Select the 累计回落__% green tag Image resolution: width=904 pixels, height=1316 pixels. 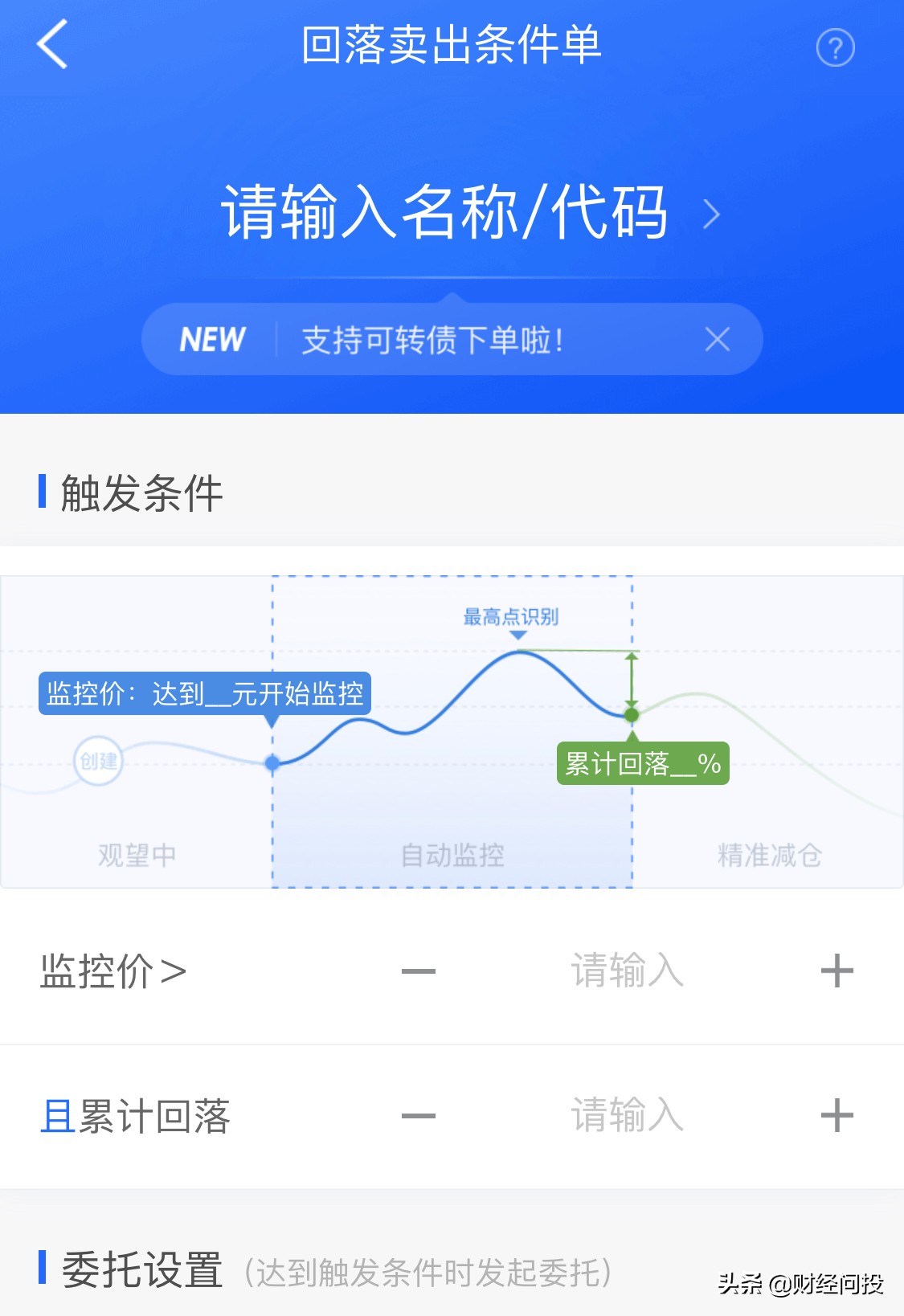(643, 764)
